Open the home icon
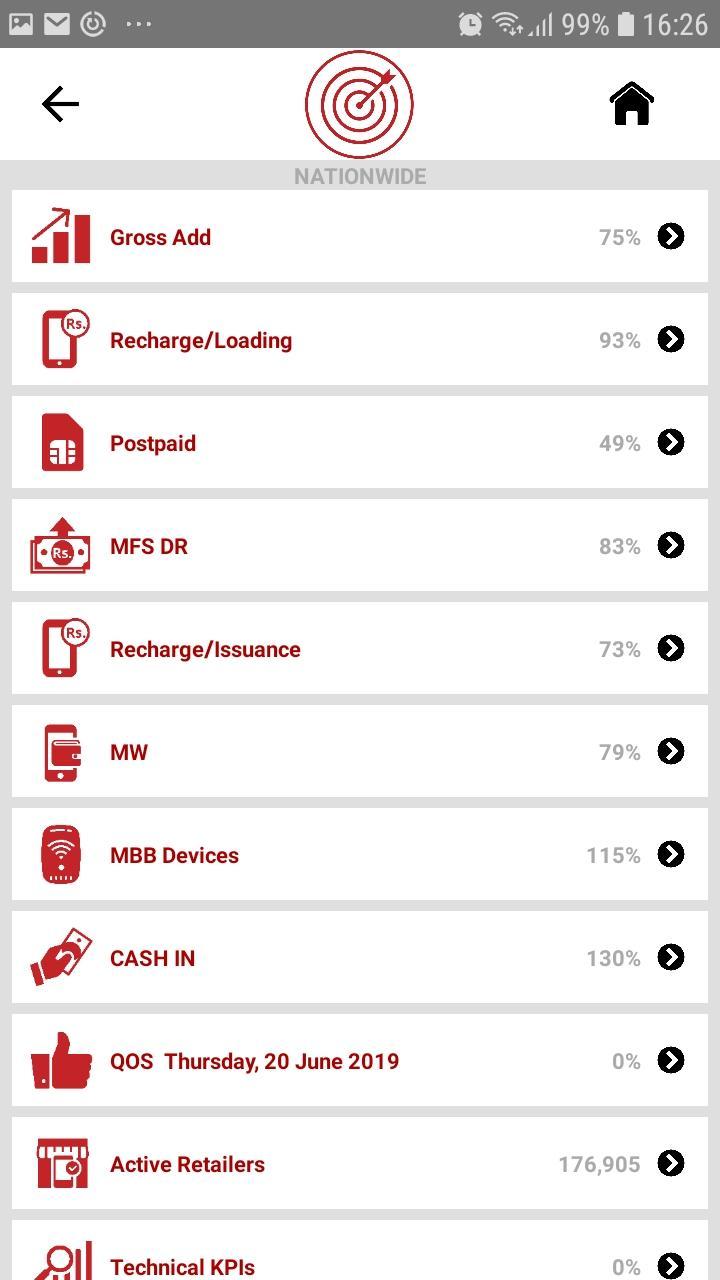 point(632,104)
